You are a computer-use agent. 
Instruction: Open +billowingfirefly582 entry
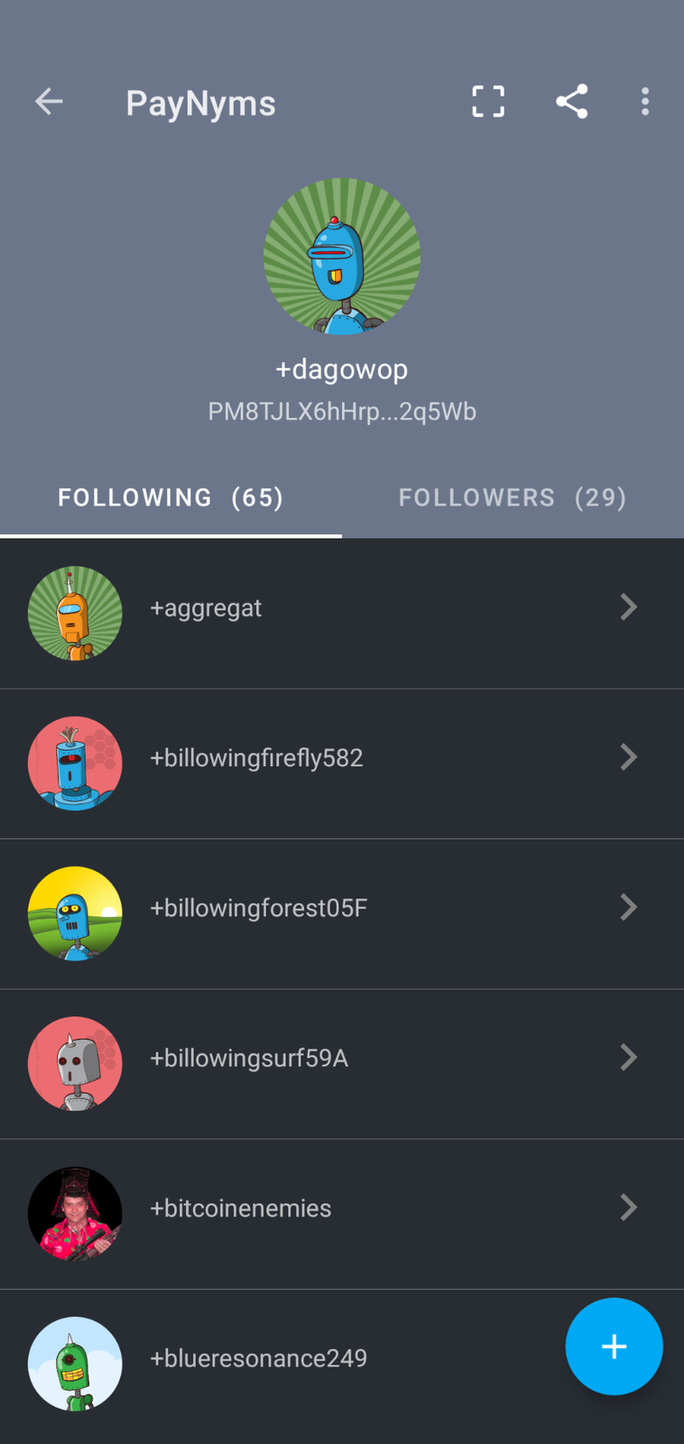[x=342, y=764]
